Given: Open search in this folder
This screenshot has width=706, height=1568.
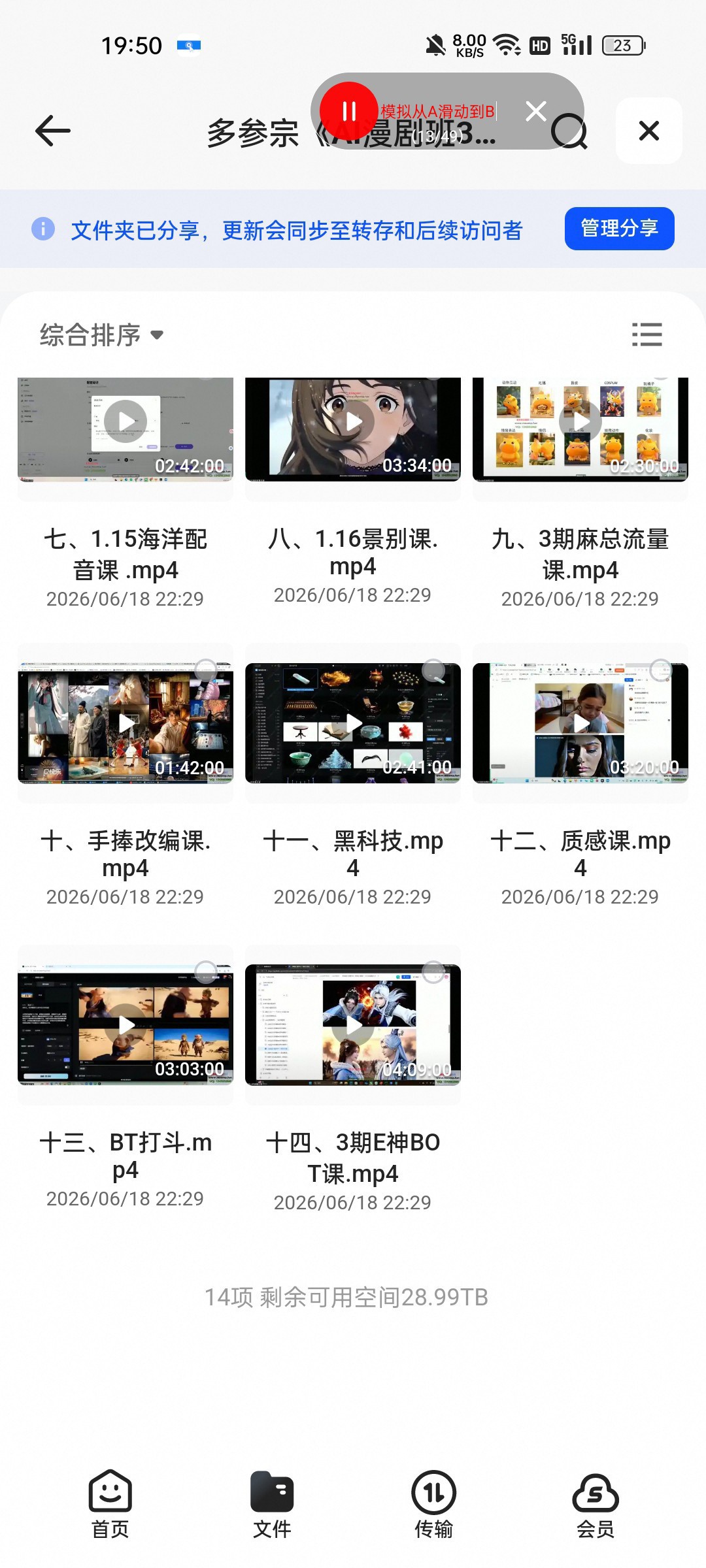Looking at the screenshot, I should [569, 131].
